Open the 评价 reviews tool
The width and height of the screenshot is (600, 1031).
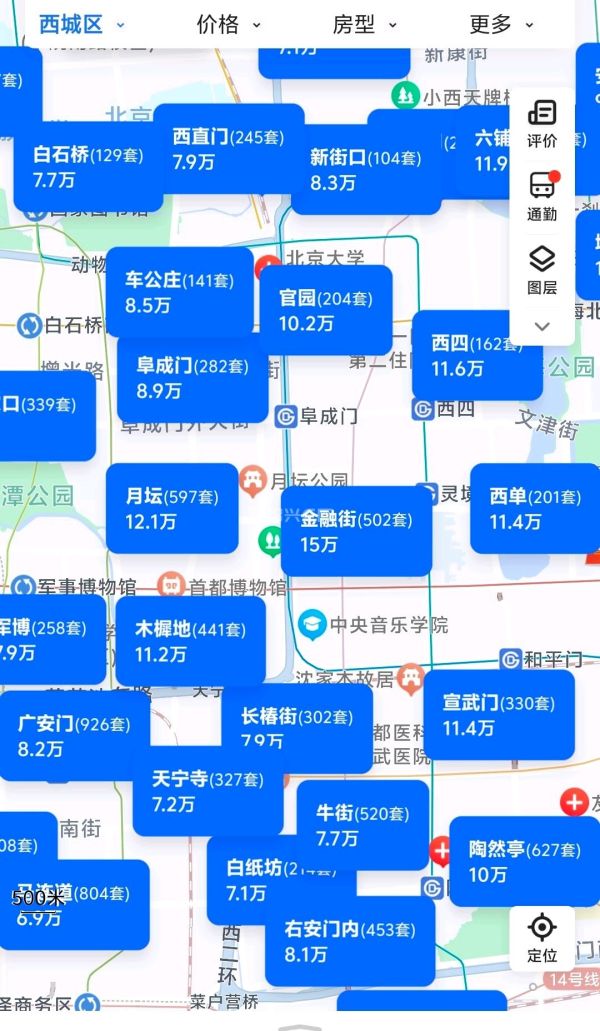tap(542, 124)
